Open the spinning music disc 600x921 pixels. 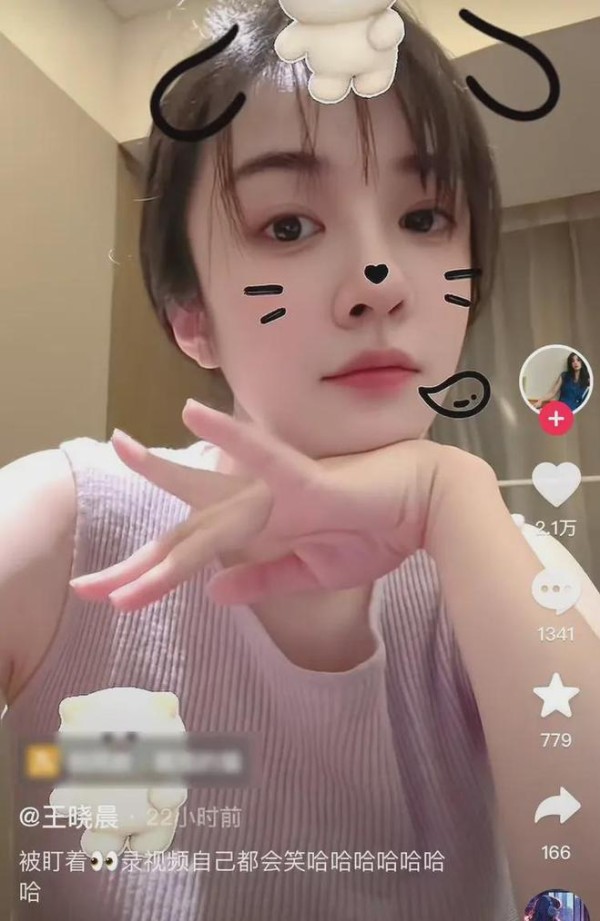pos(556,905)
